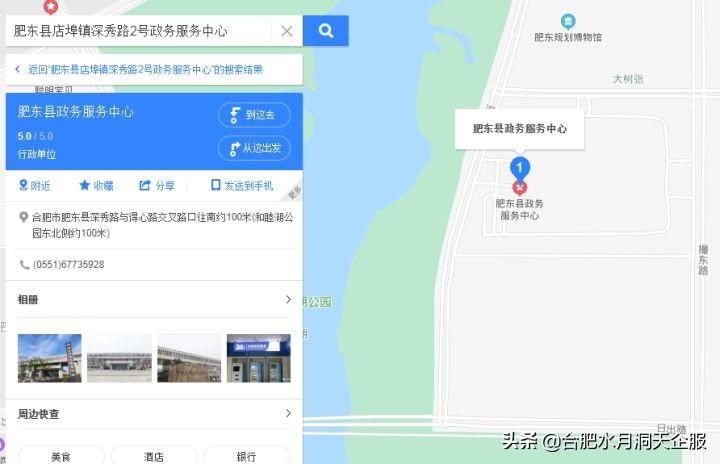The height and width of the screenshot is (464, 720).
Task: Select the 银行 nearby chip
Action: click(247, 456)
